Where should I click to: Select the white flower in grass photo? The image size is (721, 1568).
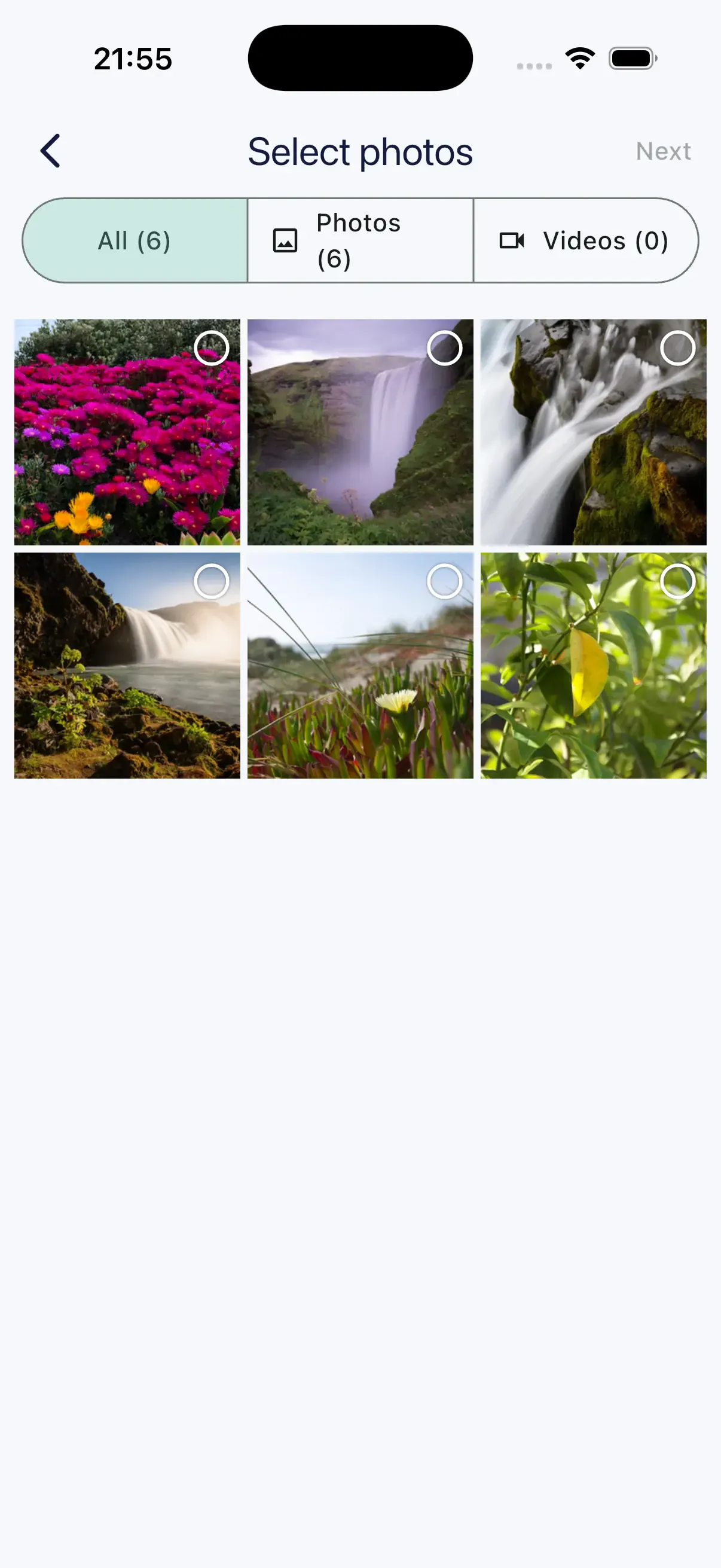(x=360, y=666)
